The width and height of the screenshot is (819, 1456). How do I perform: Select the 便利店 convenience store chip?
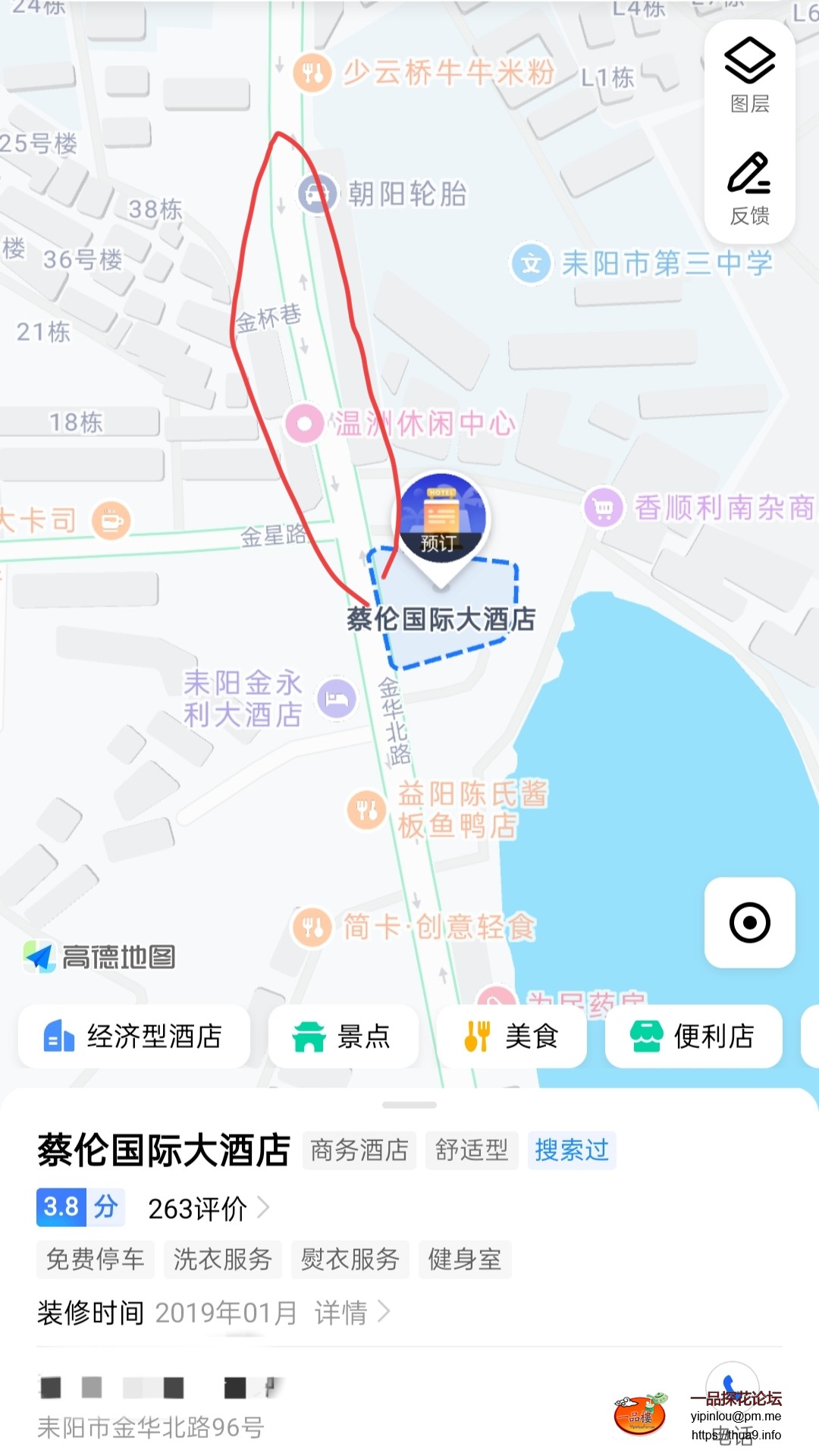693,1037
